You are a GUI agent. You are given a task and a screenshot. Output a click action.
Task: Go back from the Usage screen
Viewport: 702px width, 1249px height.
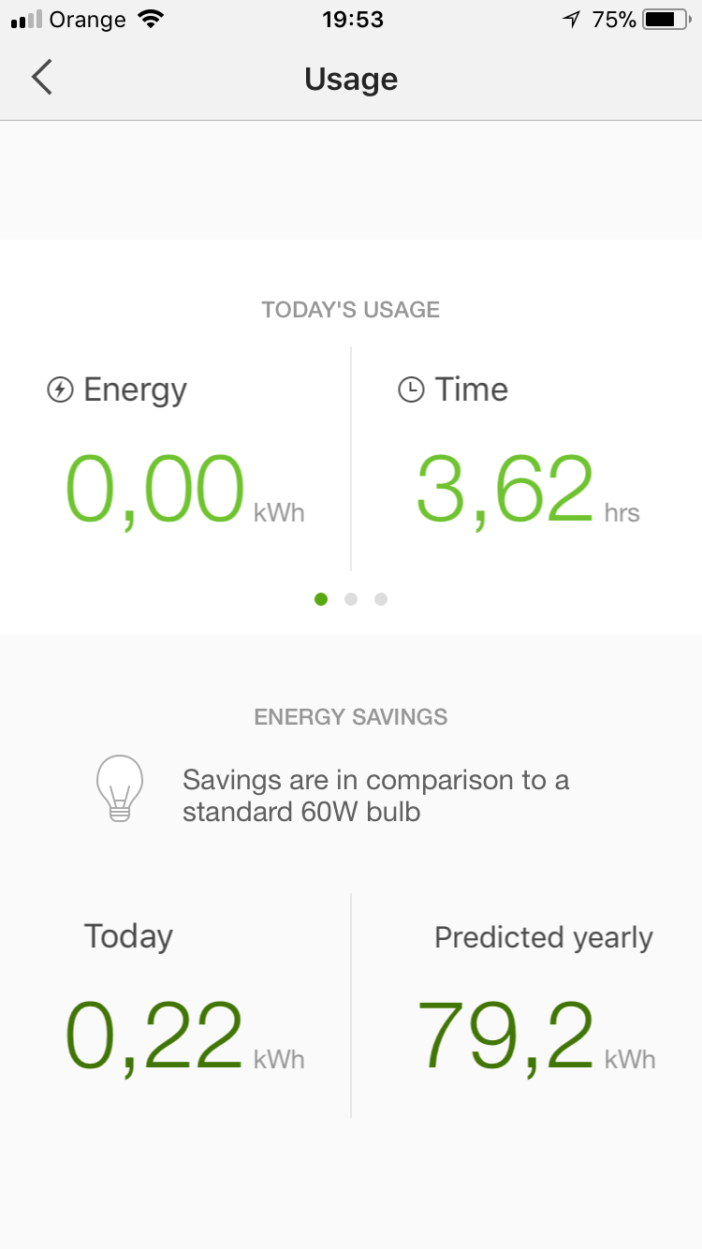coord(41,78)
